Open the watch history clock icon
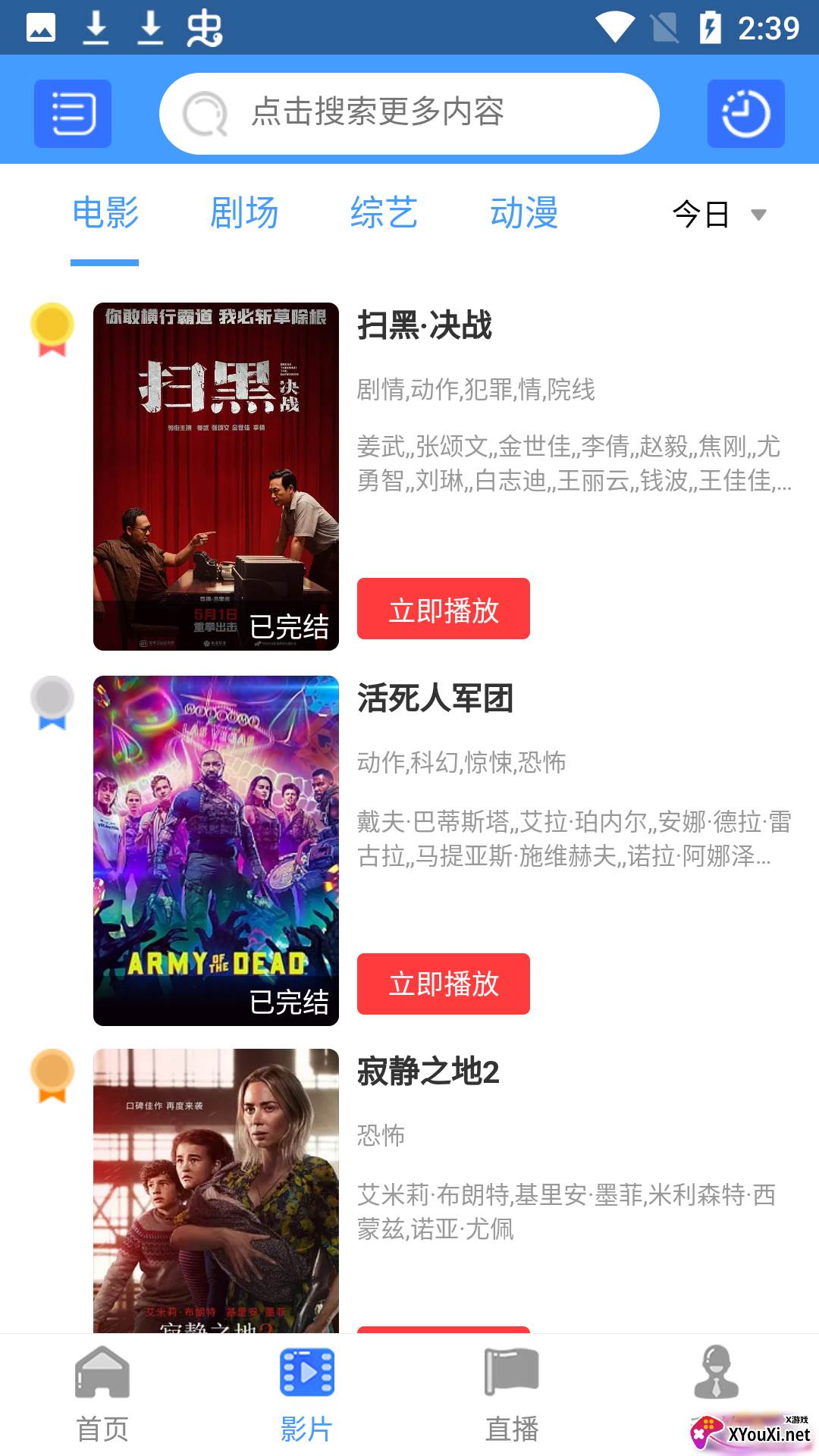The height and width of the screenshot is (1456, 819). click(x=745, y=114)
